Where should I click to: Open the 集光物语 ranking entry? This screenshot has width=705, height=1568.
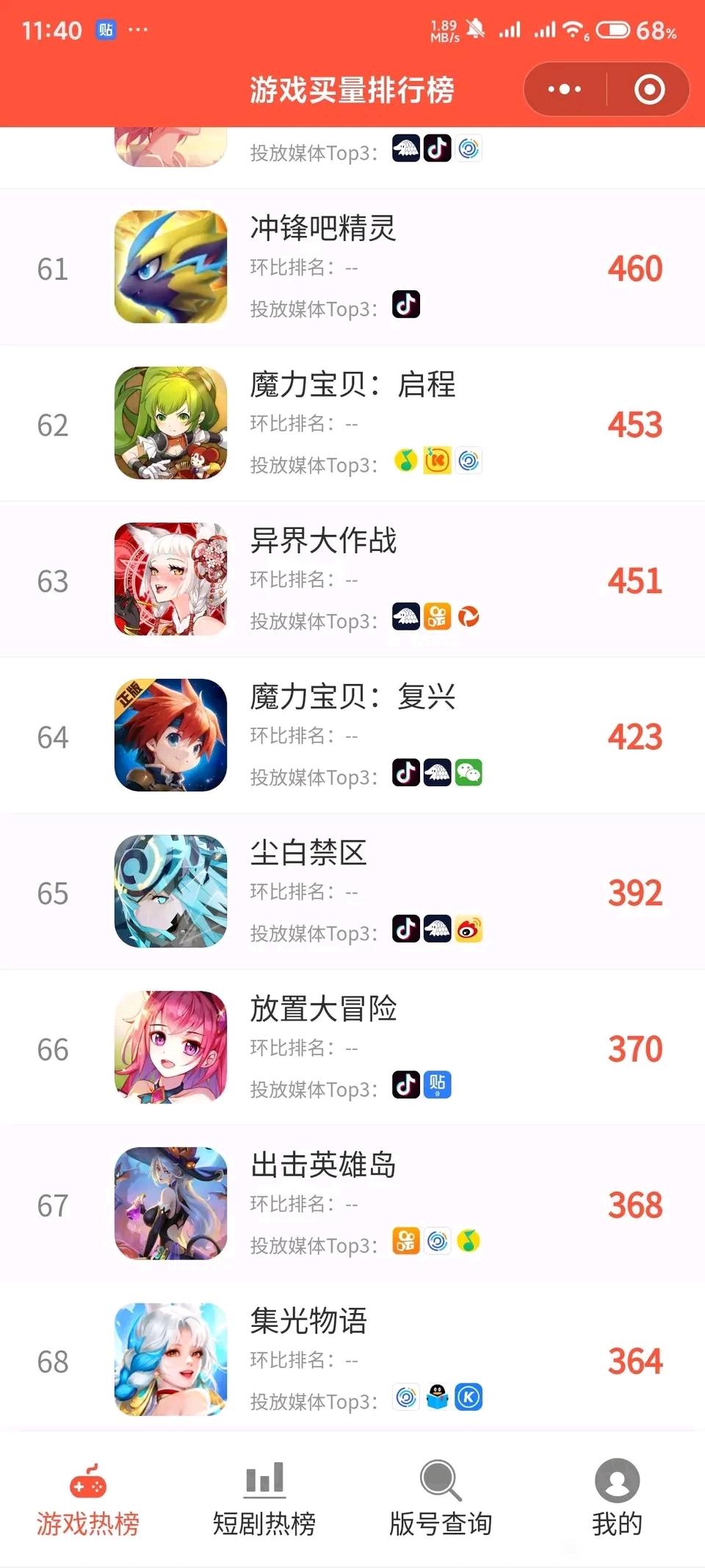352,1360
